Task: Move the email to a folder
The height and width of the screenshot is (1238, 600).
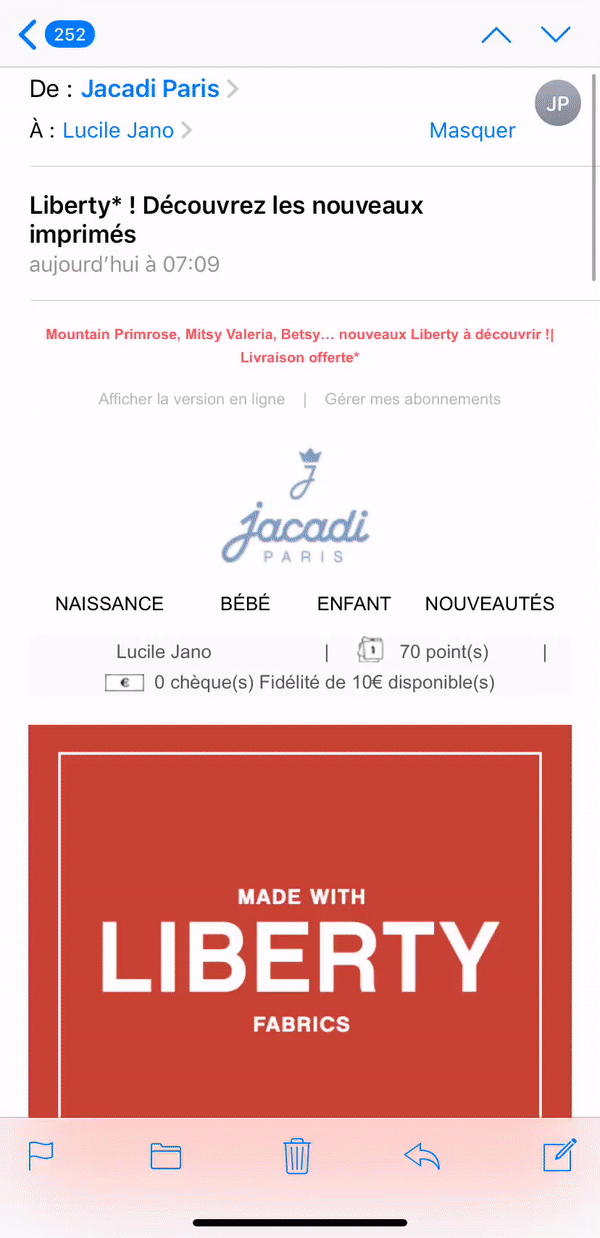Action: [x=165, y=1156]
